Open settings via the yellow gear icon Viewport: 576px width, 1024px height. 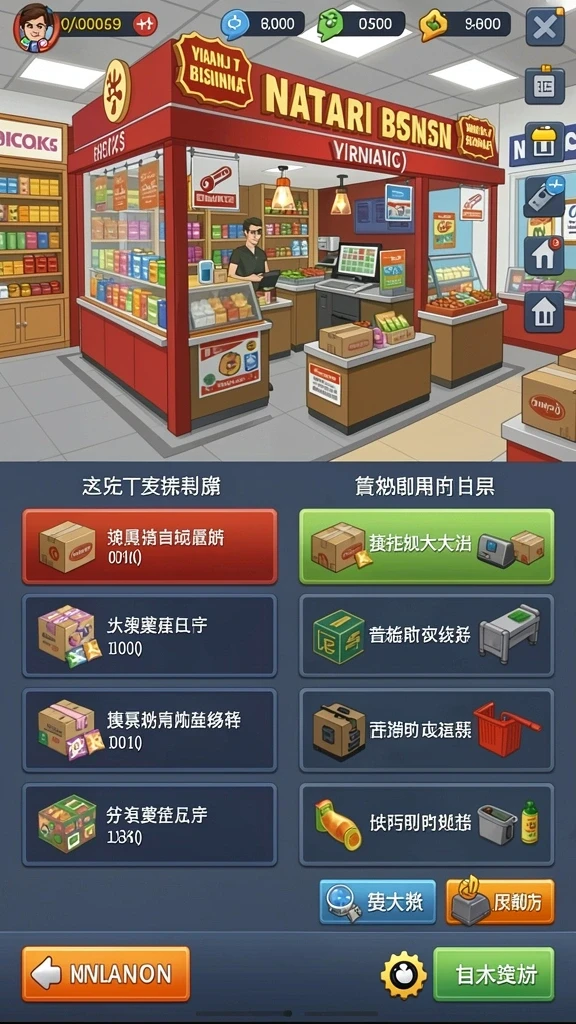[x=404, y=975]
